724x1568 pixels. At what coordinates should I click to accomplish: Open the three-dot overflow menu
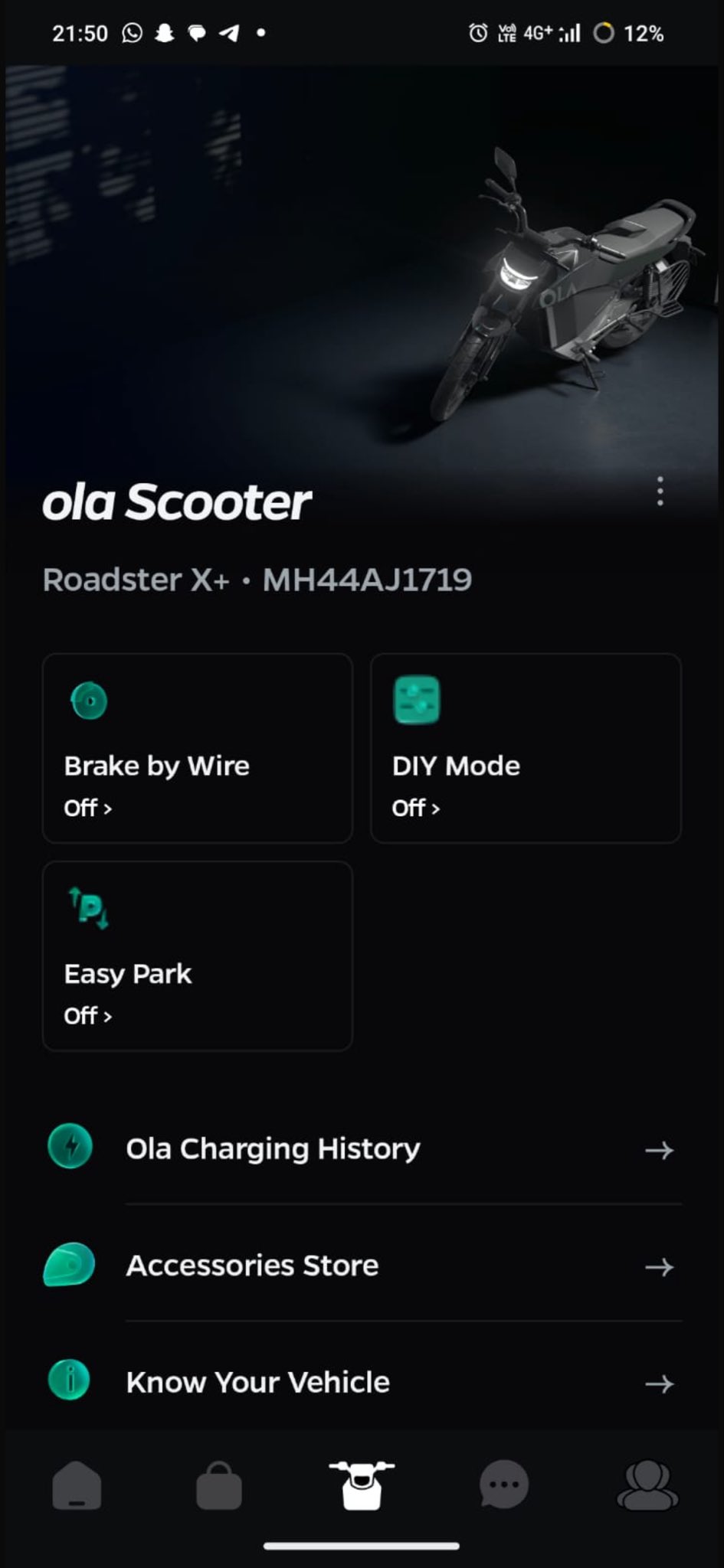click(660, 491)
